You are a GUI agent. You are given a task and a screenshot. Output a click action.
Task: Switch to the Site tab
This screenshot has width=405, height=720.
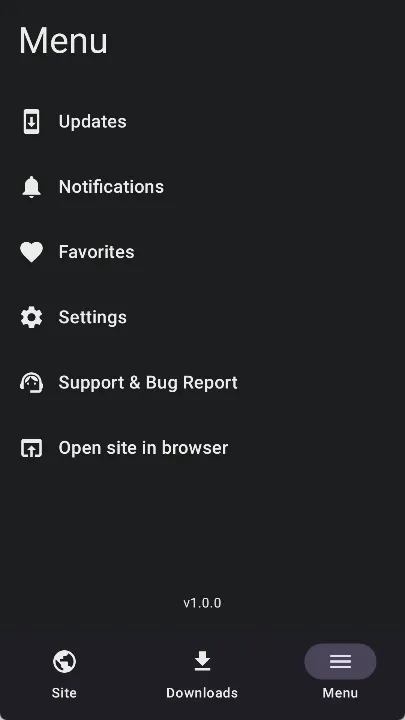pos(64,675)
